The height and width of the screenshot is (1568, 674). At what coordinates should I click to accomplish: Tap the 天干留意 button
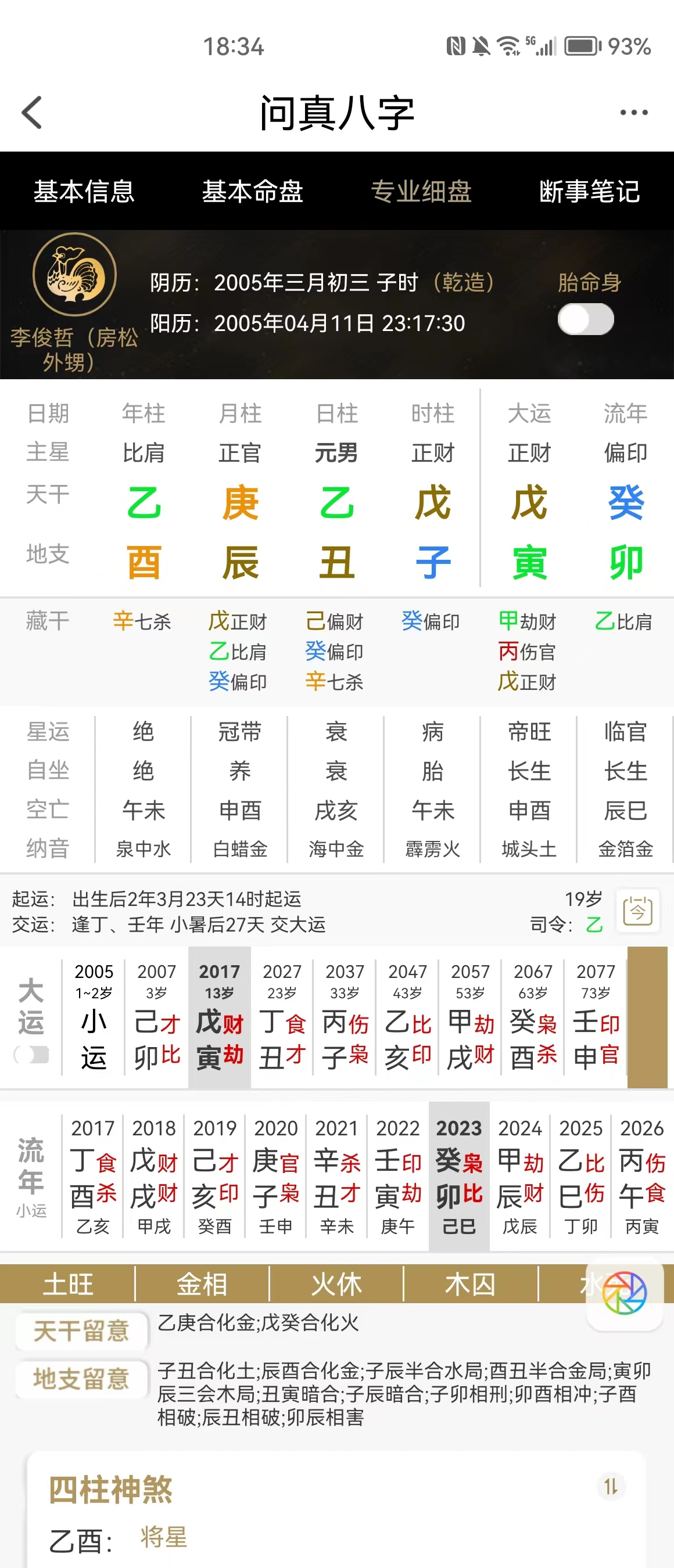(81, 1330)
